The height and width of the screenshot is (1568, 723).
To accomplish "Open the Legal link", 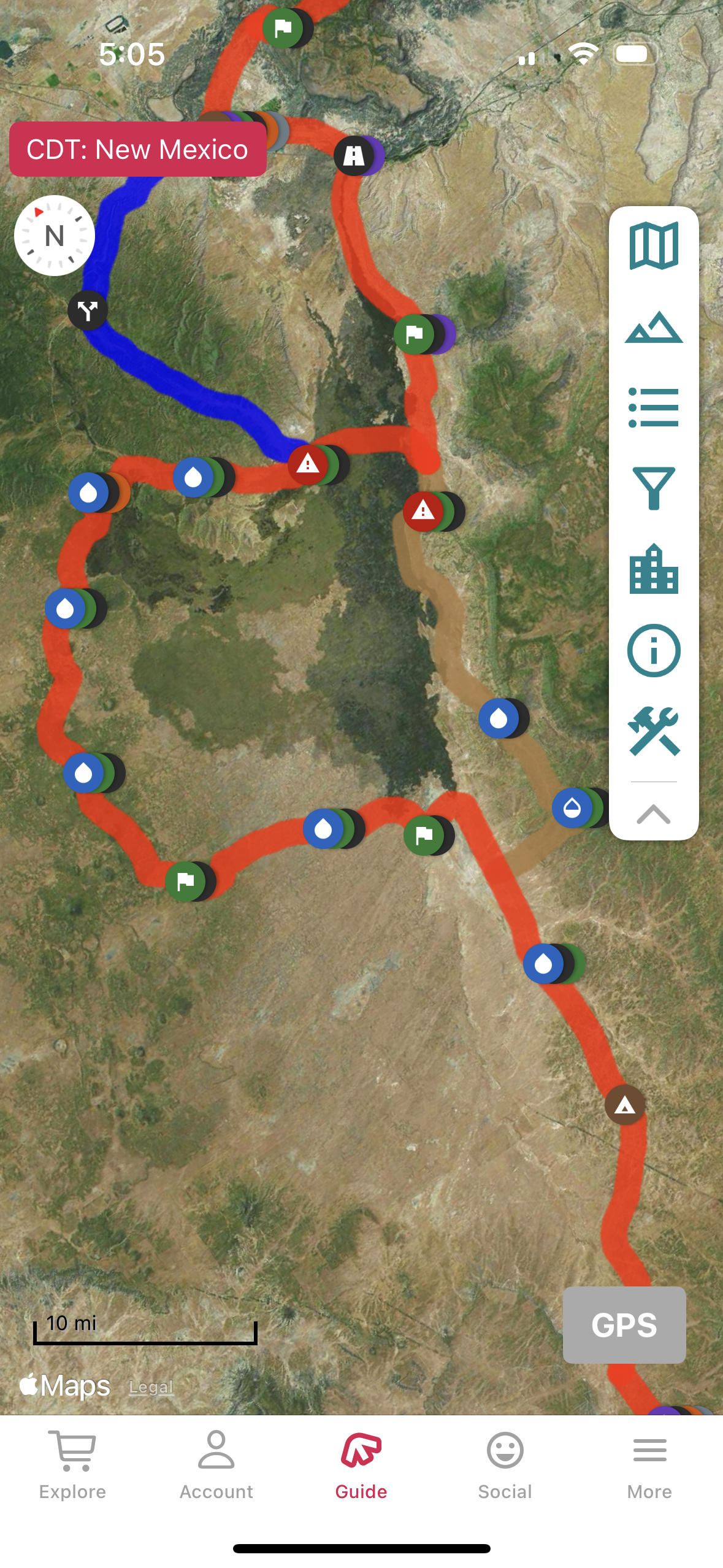I will click(x=151, y=1387).
